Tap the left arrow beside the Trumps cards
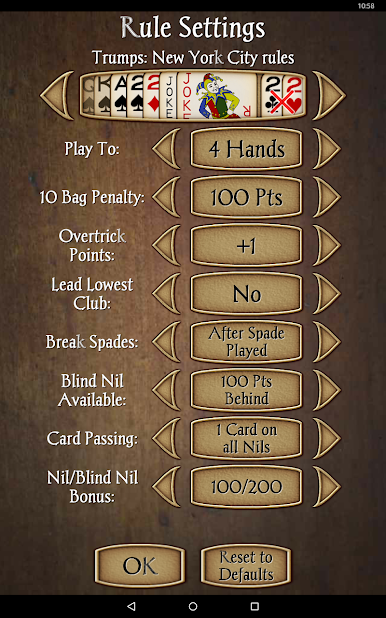This screenshot has height=618, width=386. (x=58, y=95)
